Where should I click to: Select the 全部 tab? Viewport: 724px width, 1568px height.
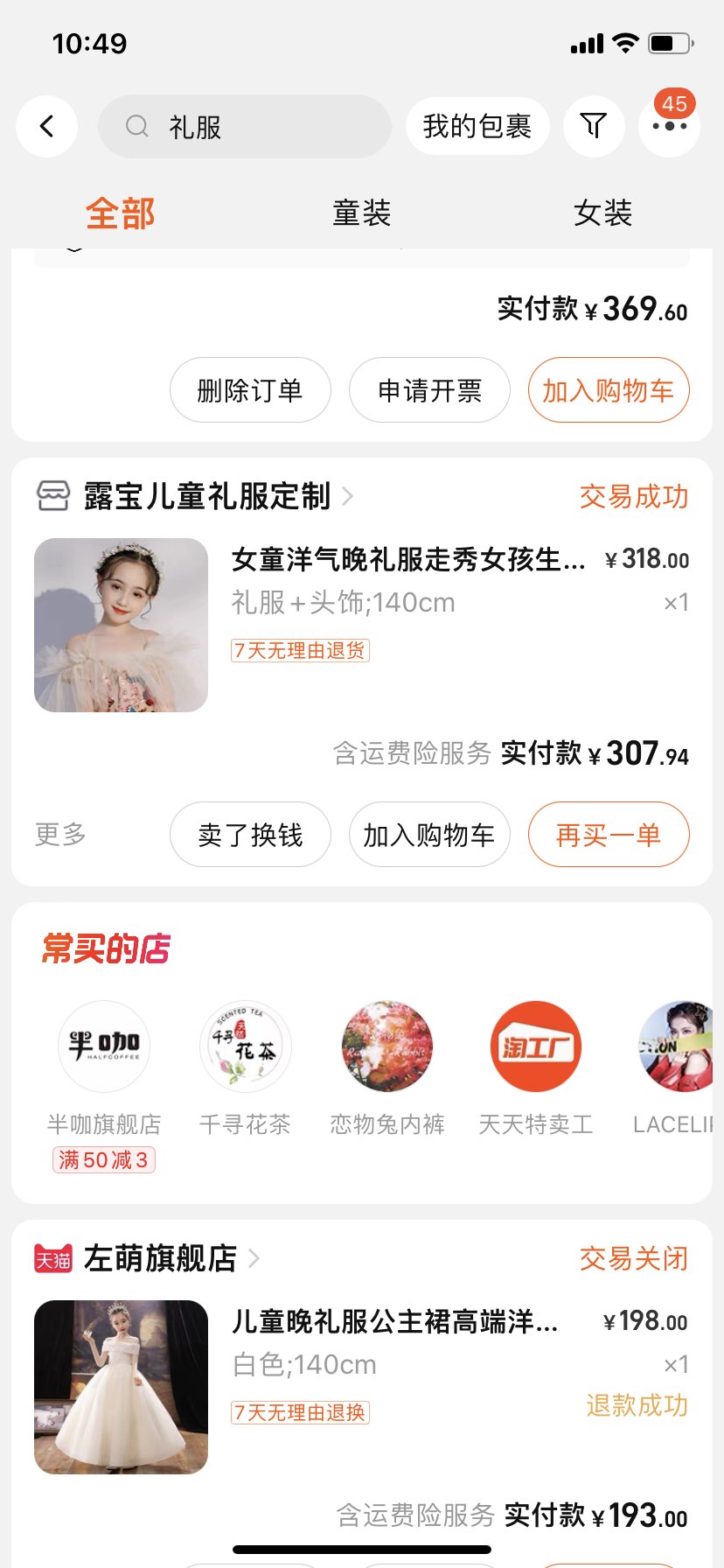(x=121, y=213)
